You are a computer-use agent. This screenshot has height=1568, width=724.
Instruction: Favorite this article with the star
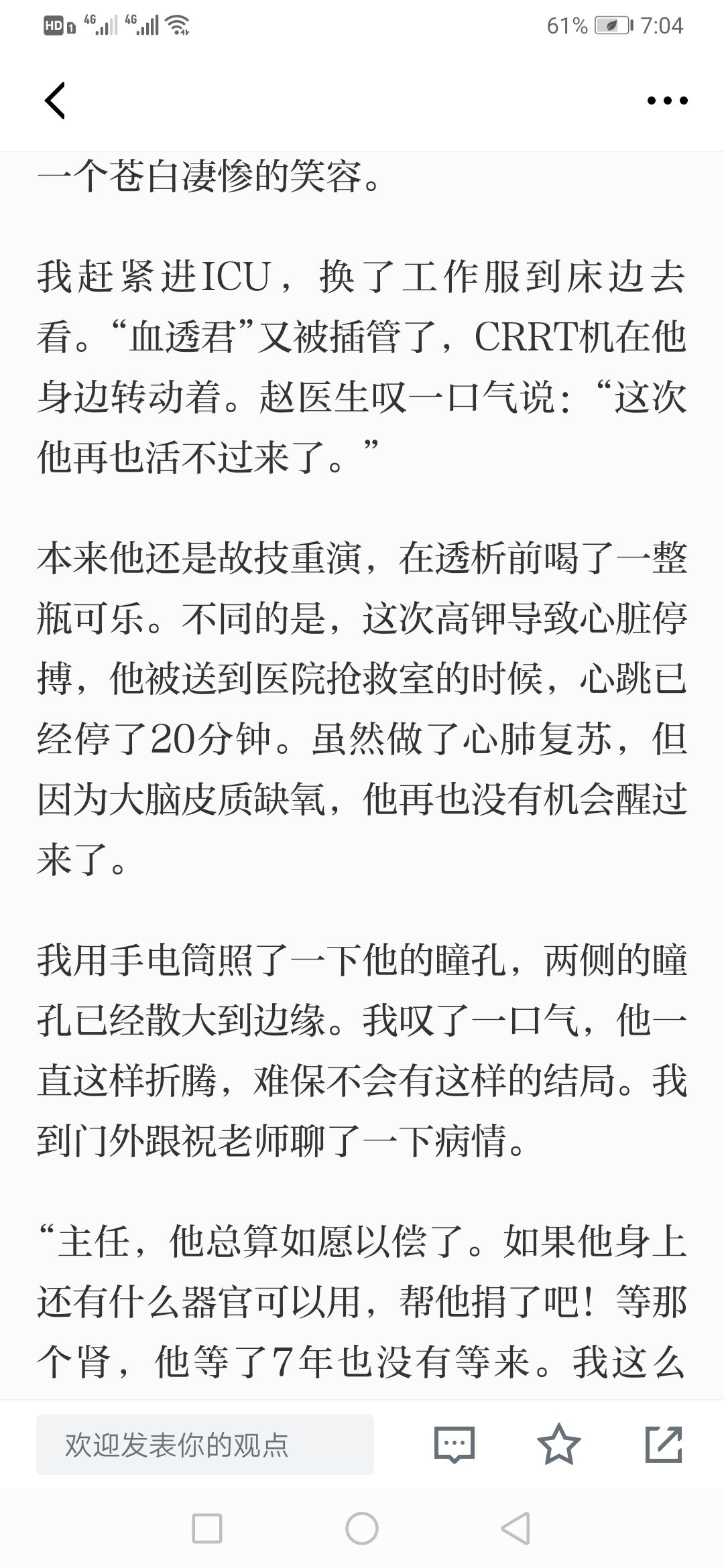558,1444
